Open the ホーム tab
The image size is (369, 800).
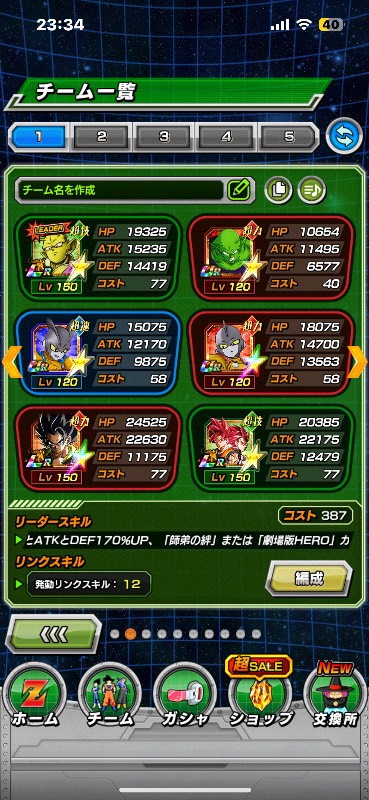pyautogui.click(x=35, y=696)
